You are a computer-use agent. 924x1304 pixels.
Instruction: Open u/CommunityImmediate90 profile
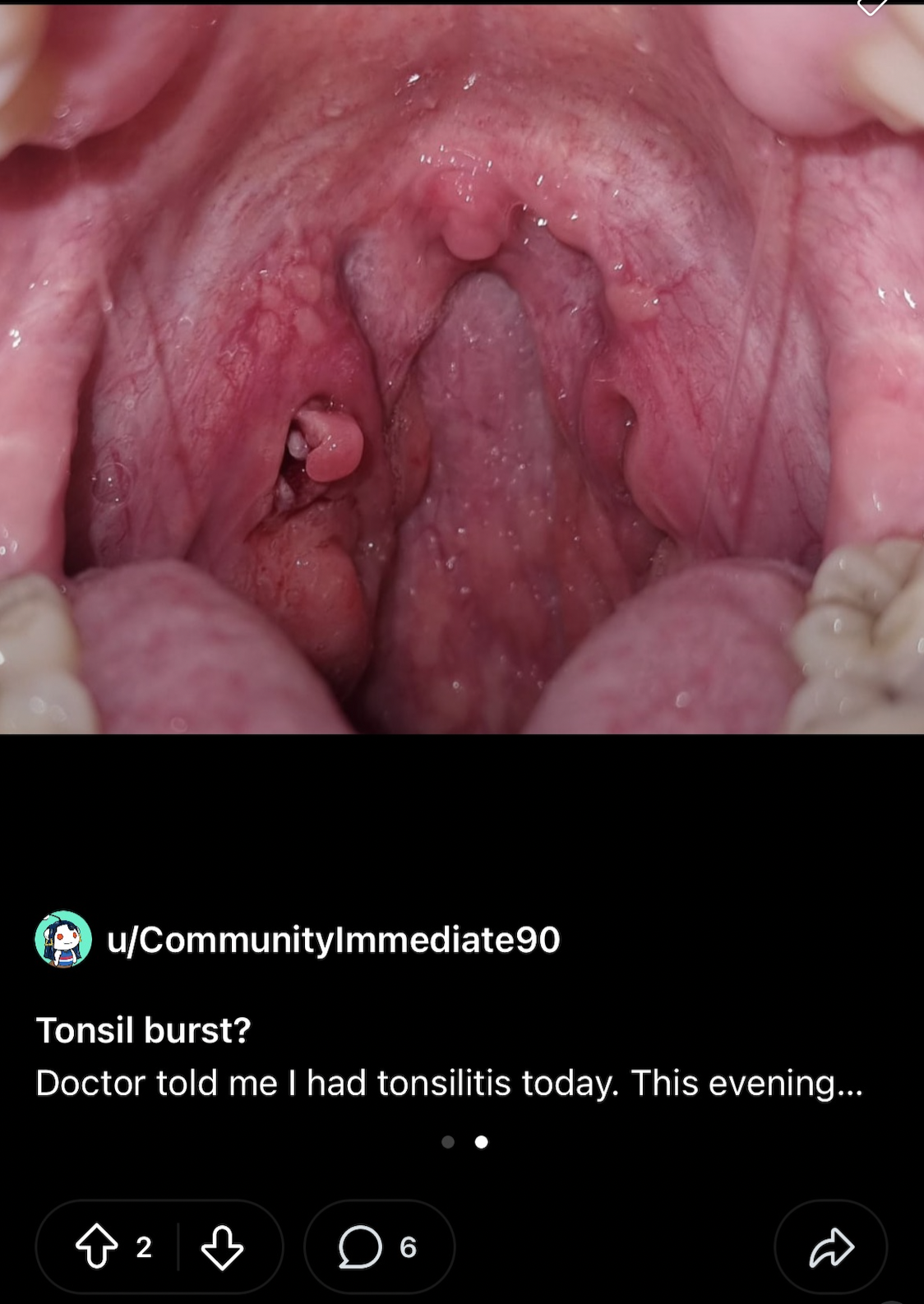coord(333,940)
